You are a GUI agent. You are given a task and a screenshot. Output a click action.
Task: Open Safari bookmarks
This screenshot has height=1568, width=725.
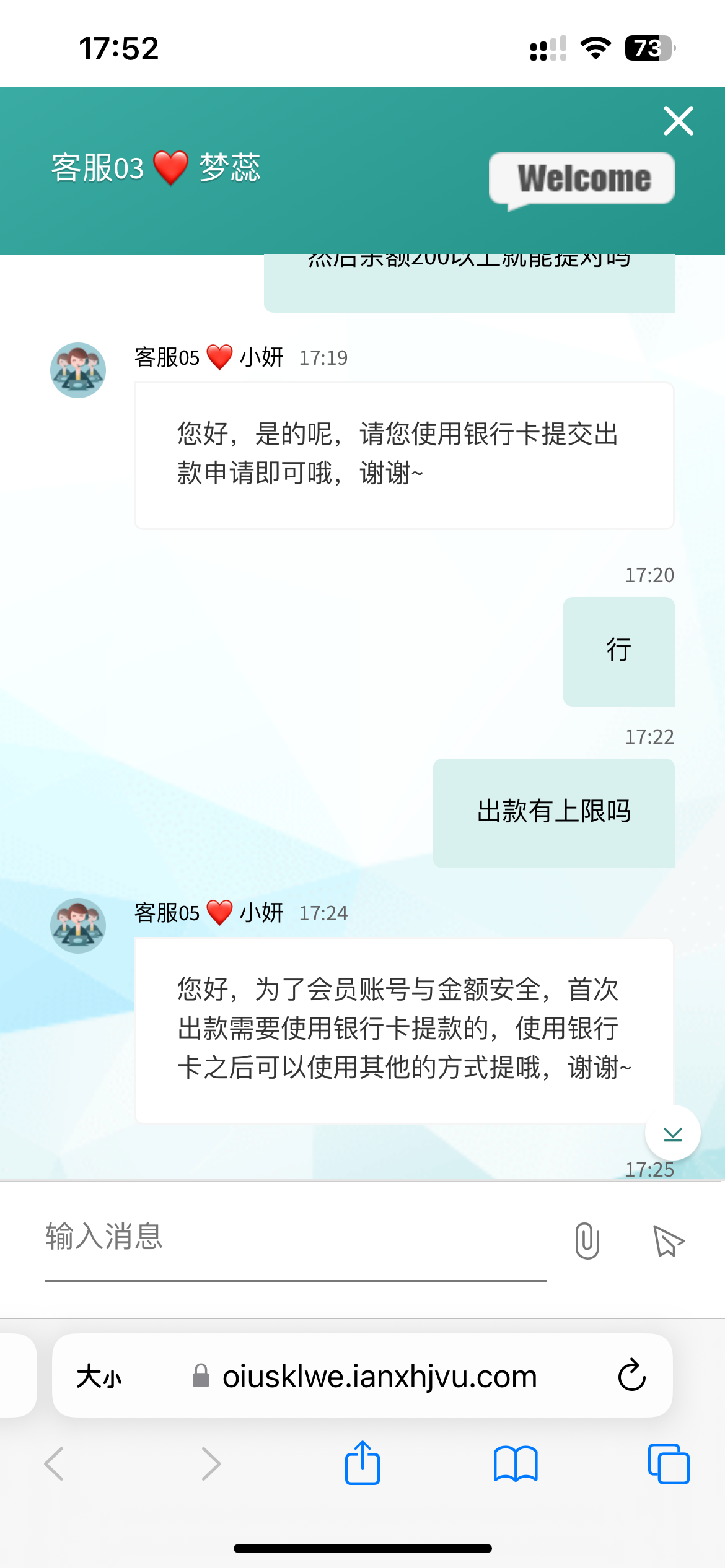click(516, 1463)
